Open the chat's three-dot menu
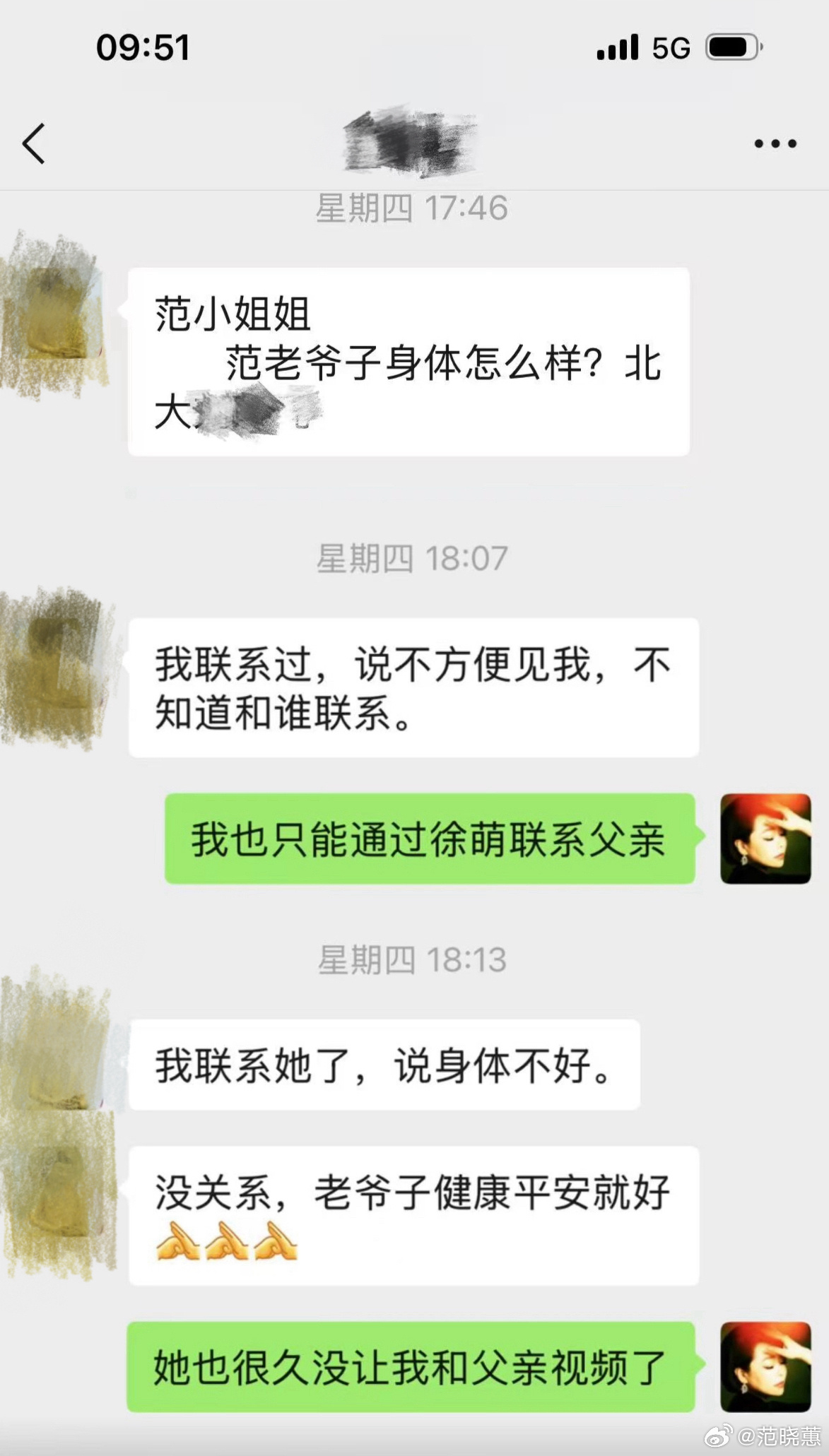Screen dimensions: 829x1456 coord(775,143)
